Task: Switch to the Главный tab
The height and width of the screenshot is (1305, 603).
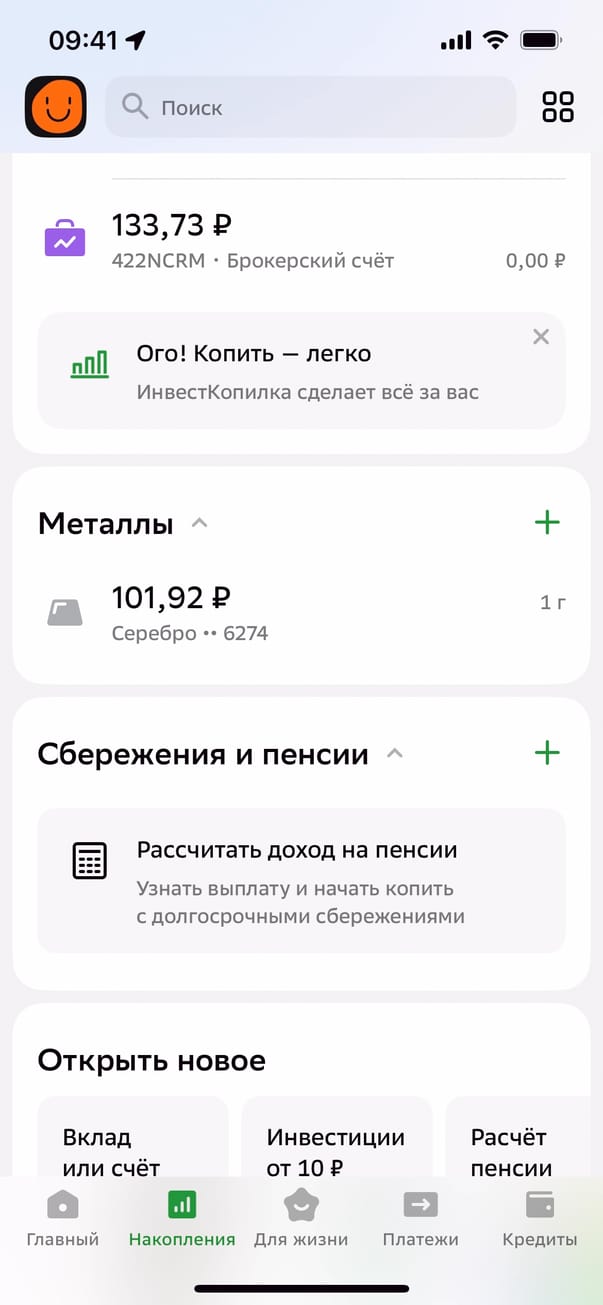Action: [x=63, y=1219]
